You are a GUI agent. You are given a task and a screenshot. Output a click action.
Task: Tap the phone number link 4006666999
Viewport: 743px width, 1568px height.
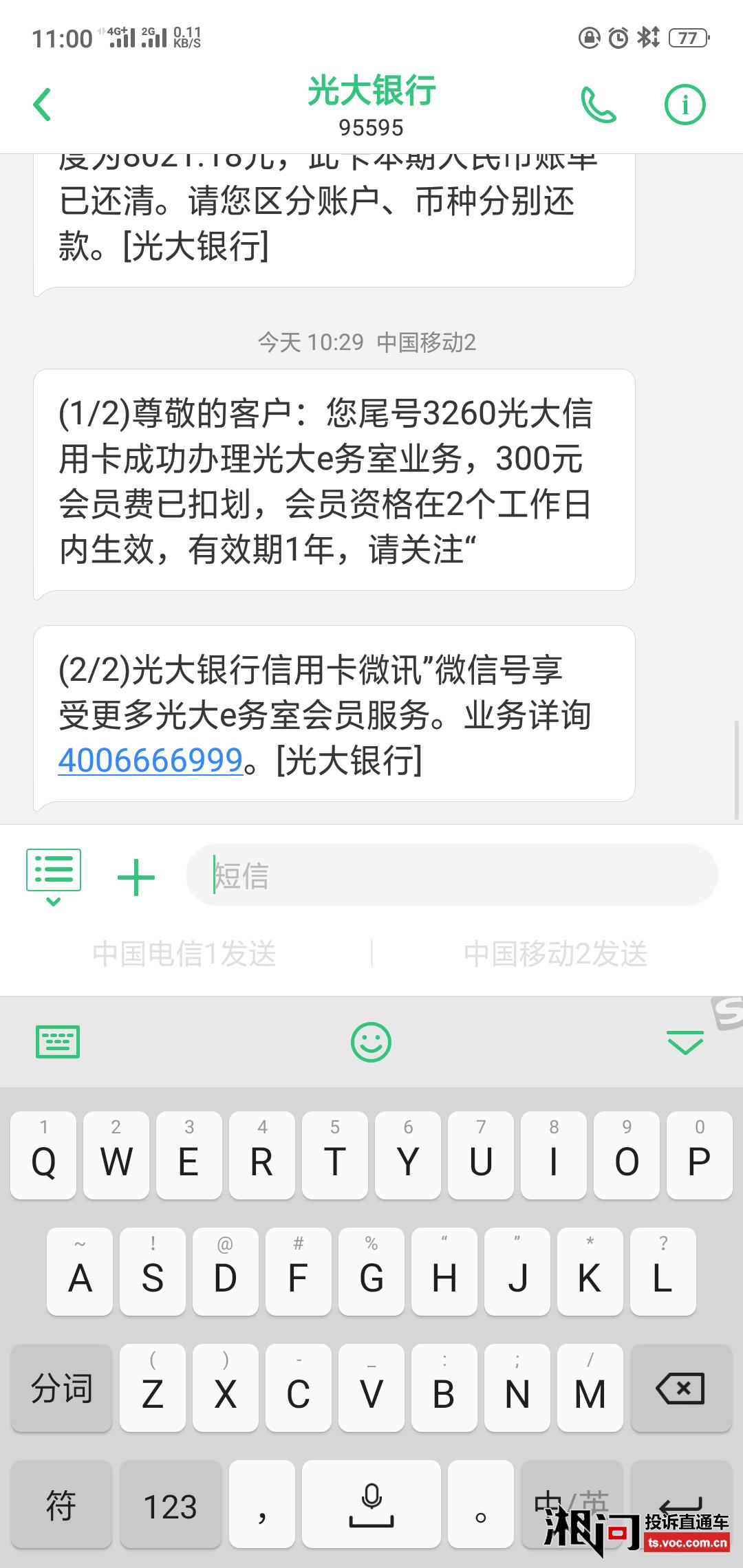tap(151, 760)
